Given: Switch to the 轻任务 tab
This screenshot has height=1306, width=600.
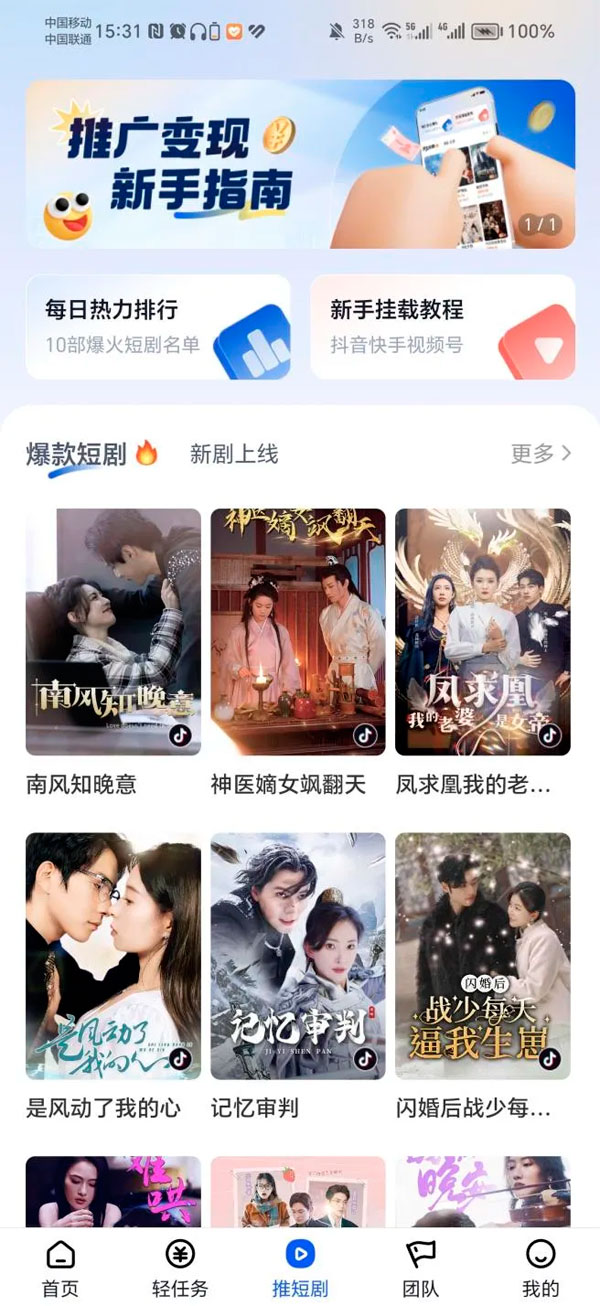Looking at the screenshot, I should pyautogui.click(x=180, y=1268).
